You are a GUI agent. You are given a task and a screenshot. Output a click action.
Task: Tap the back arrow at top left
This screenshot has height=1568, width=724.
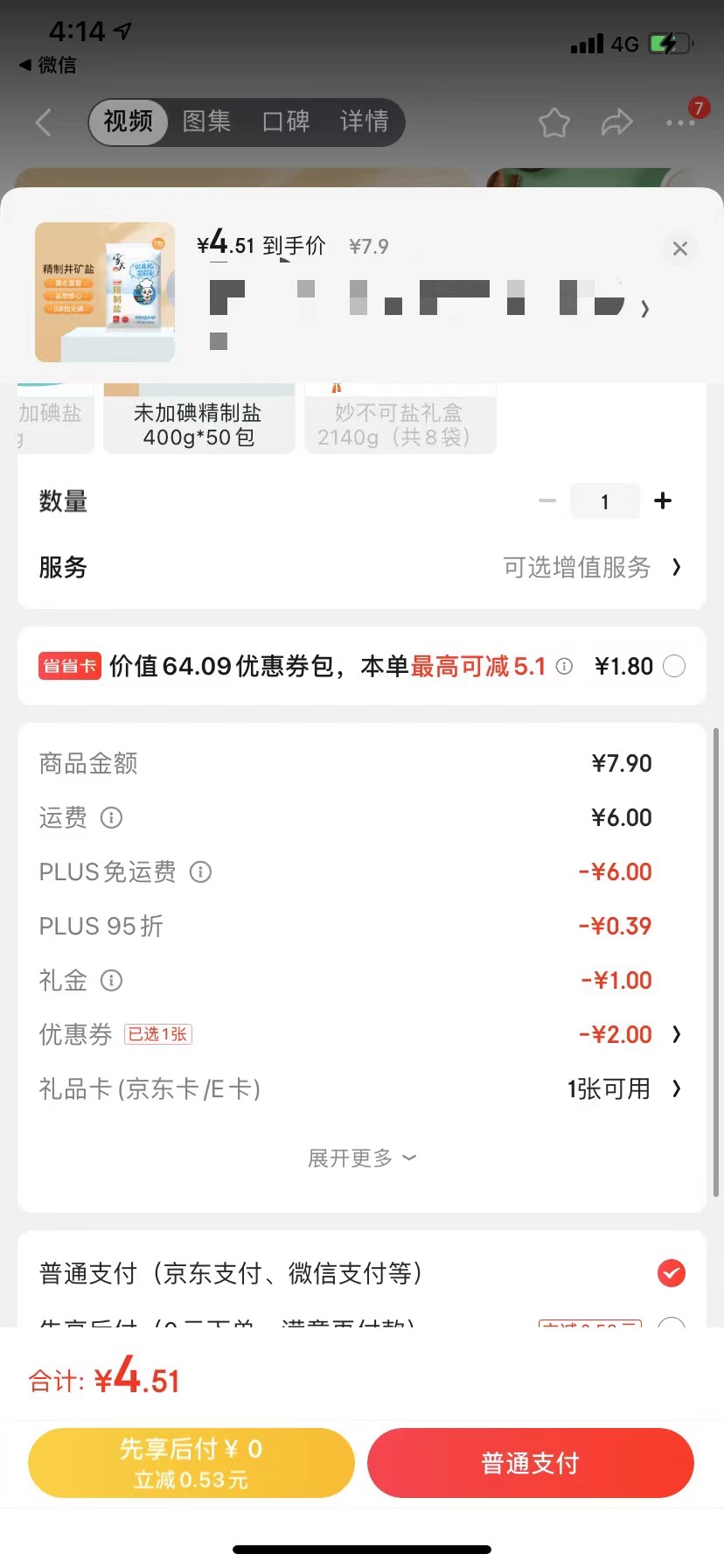coord(42,122)
